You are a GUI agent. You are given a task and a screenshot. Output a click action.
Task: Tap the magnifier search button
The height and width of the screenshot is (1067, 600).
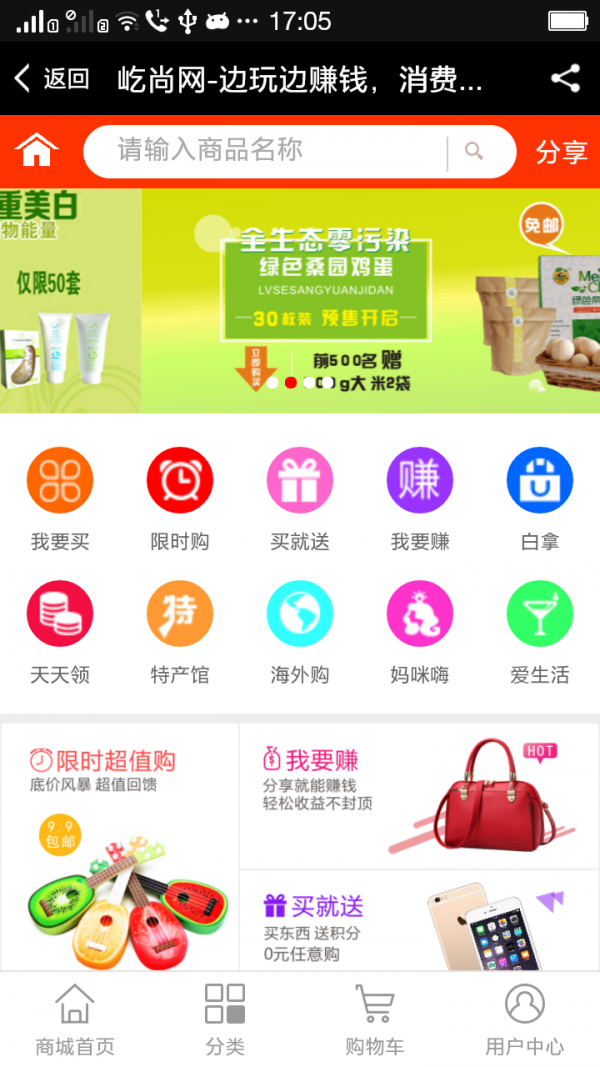(x=475, y=152)
